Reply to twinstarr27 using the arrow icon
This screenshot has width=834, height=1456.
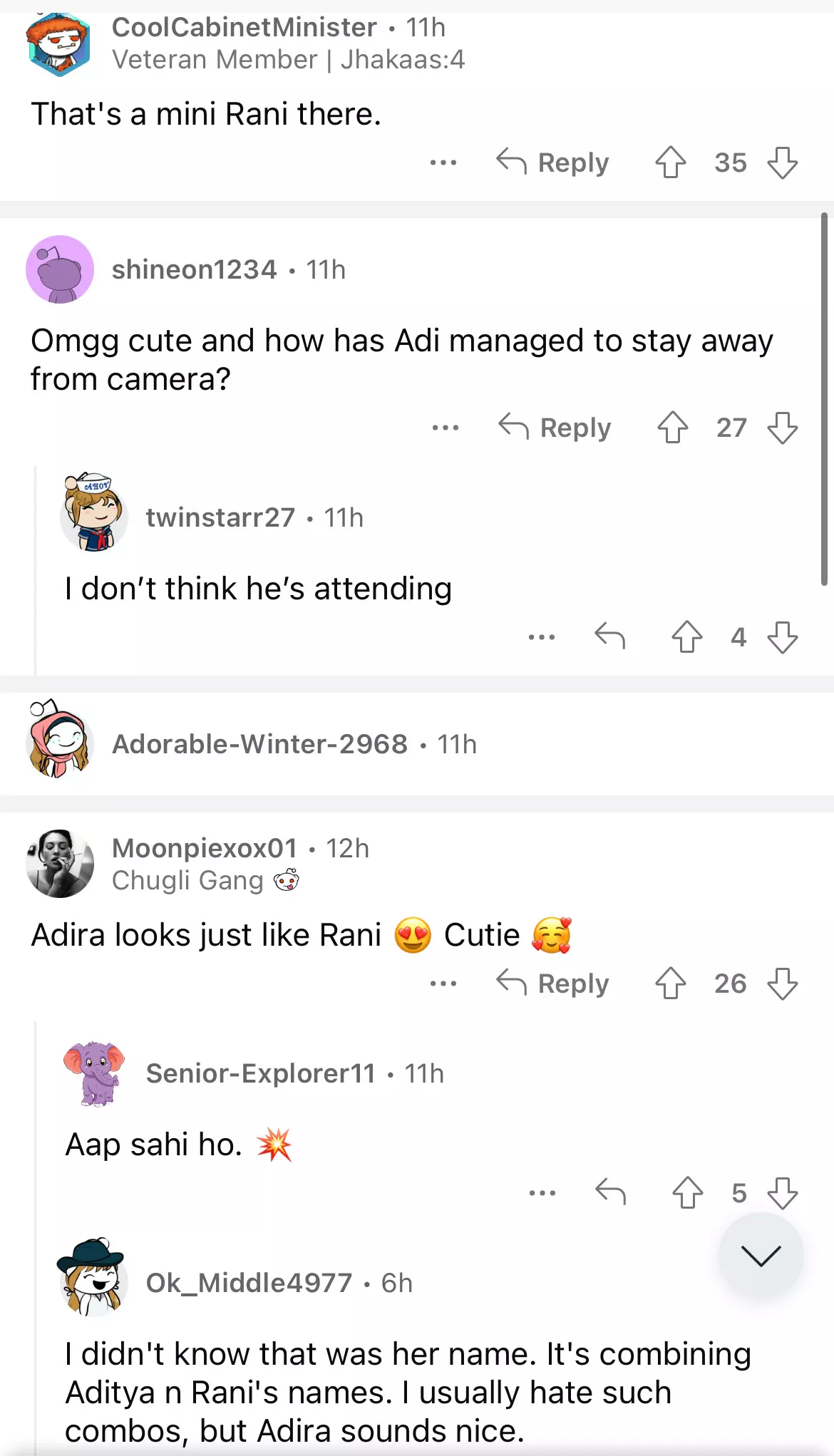tap(609, 636)
